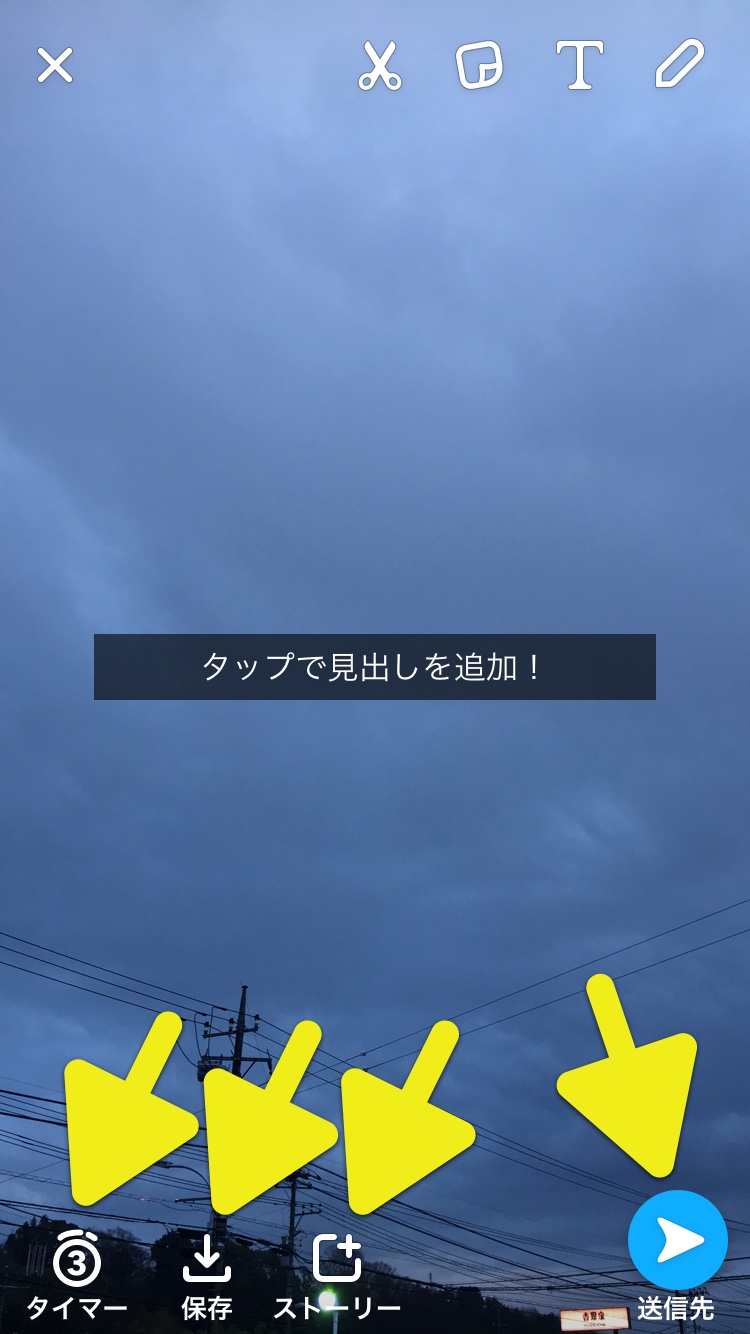
Task: Select the pencil drawing tool
Action: point(680,65)
